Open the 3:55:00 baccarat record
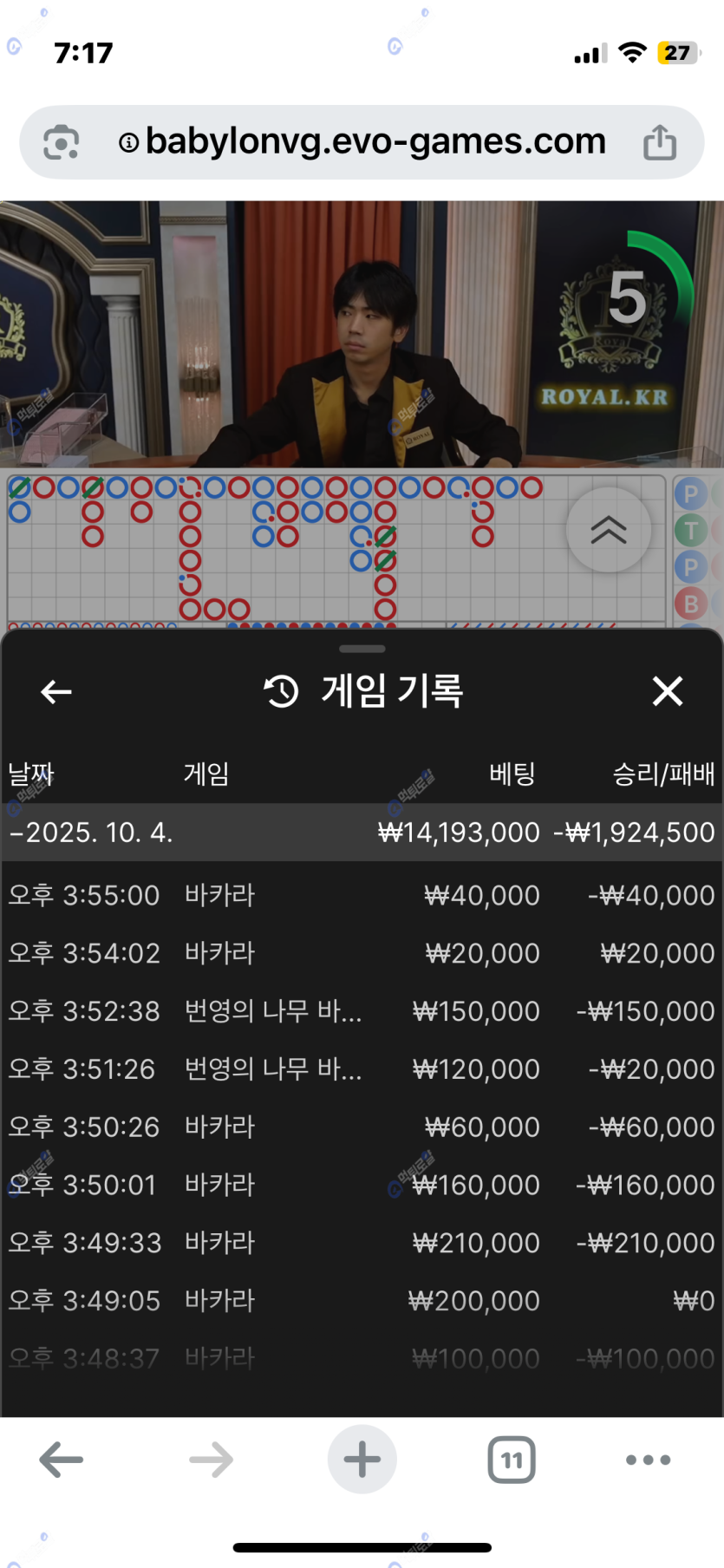The width and height of the screenshot is (724, 1568). click(x=362, y=895)
